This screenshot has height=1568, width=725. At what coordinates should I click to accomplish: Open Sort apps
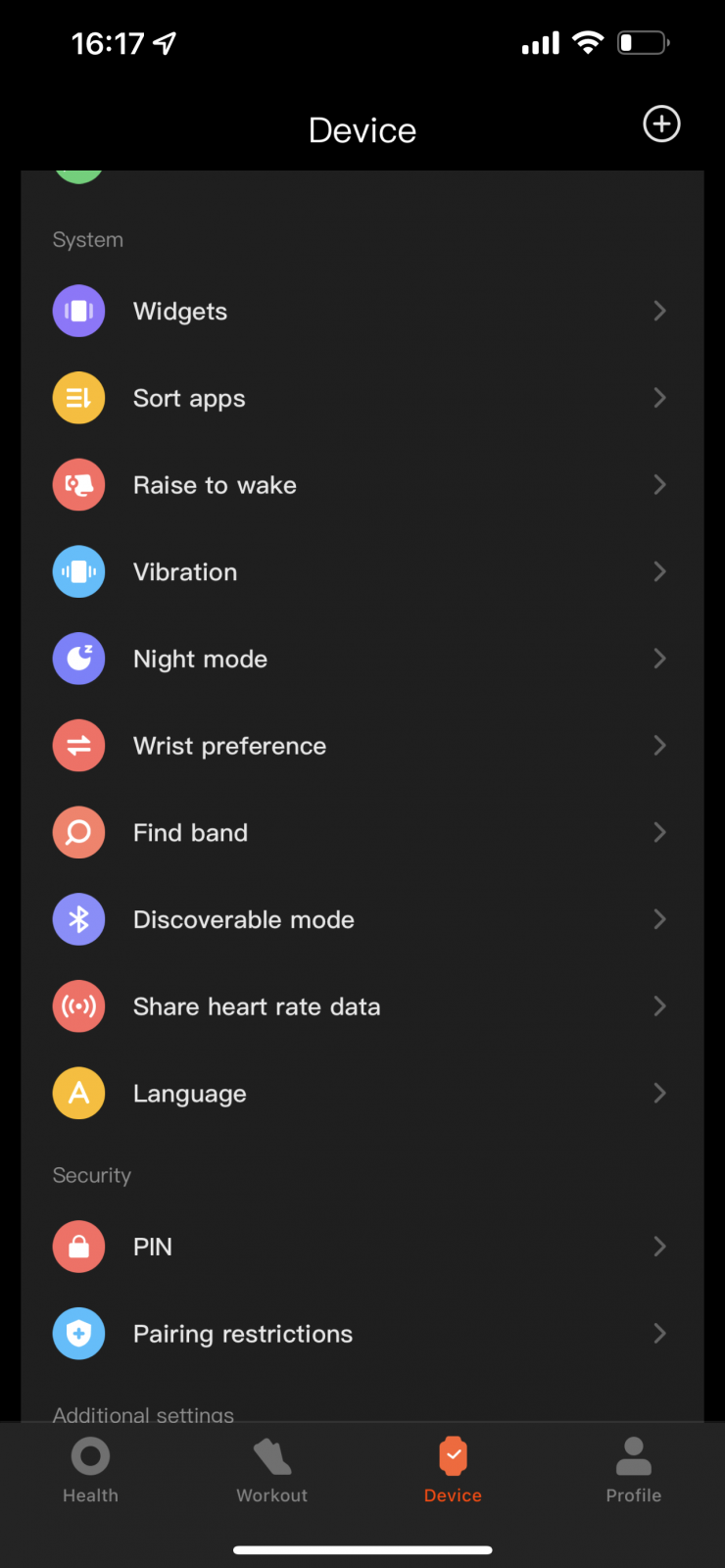coord(362,398)
